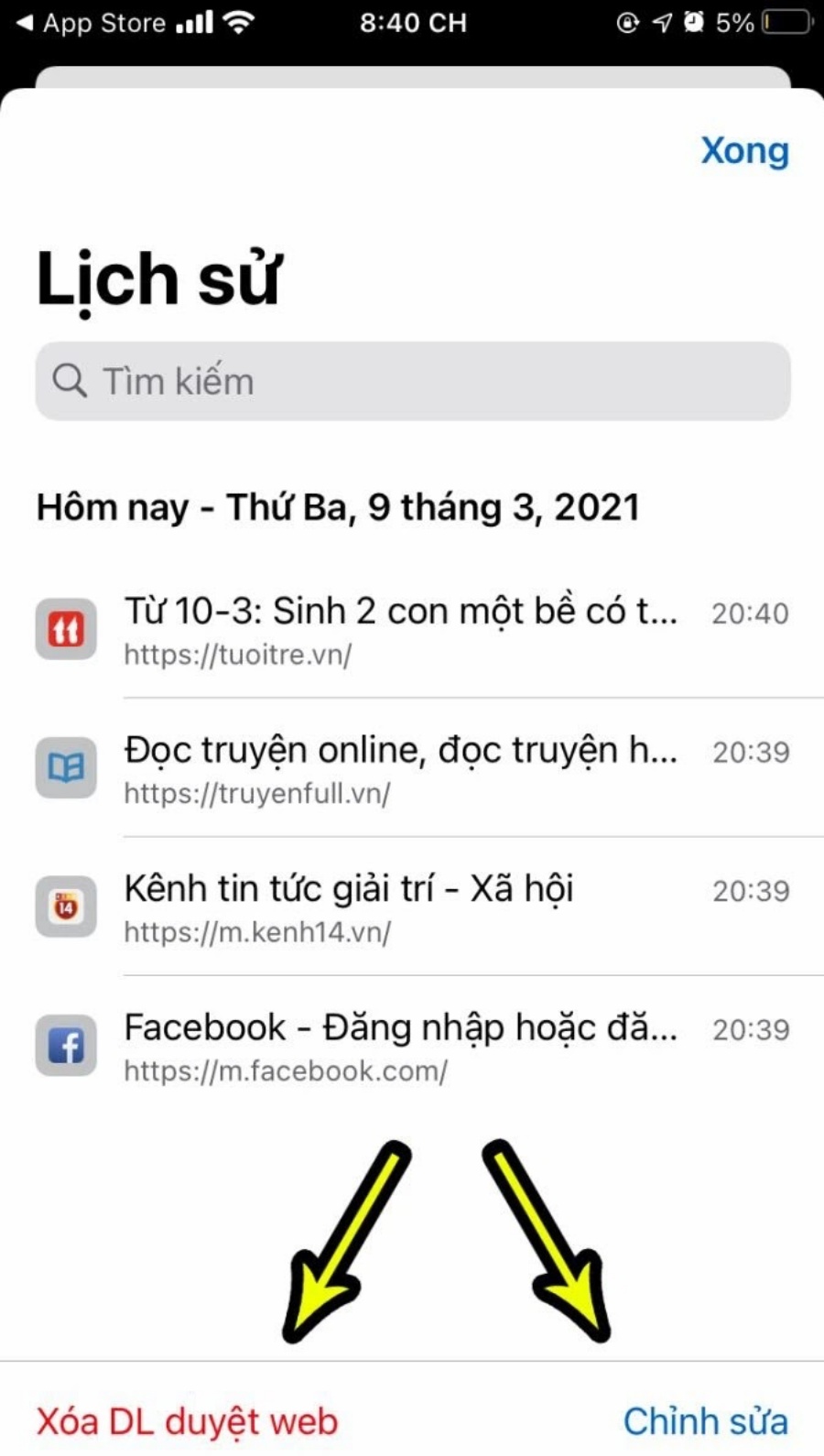Tap the Tìm kiếm search field

click(x=413, y=381)
